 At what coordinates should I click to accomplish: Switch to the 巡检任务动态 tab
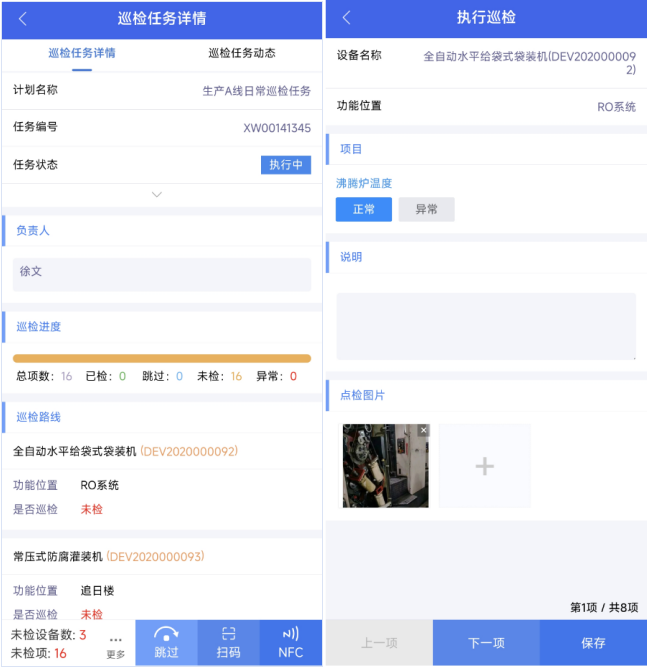(x=241, y=53)
